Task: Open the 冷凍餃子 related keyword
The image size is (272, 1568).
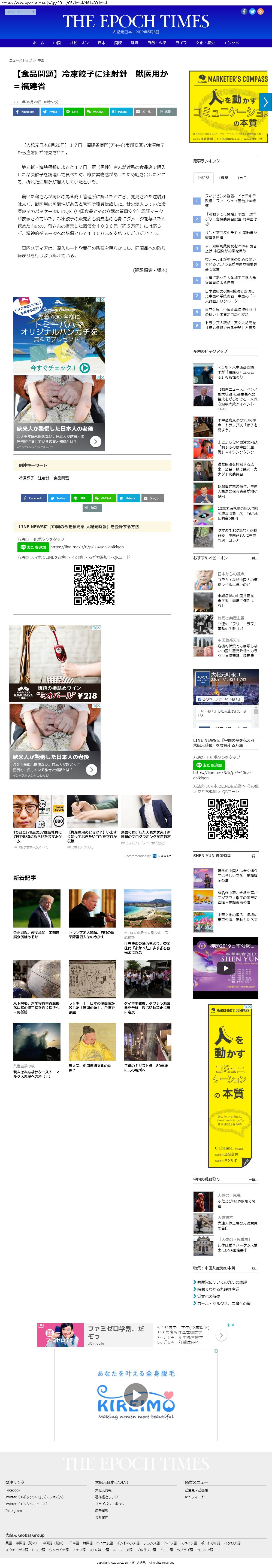Action: tap(26, 478)
